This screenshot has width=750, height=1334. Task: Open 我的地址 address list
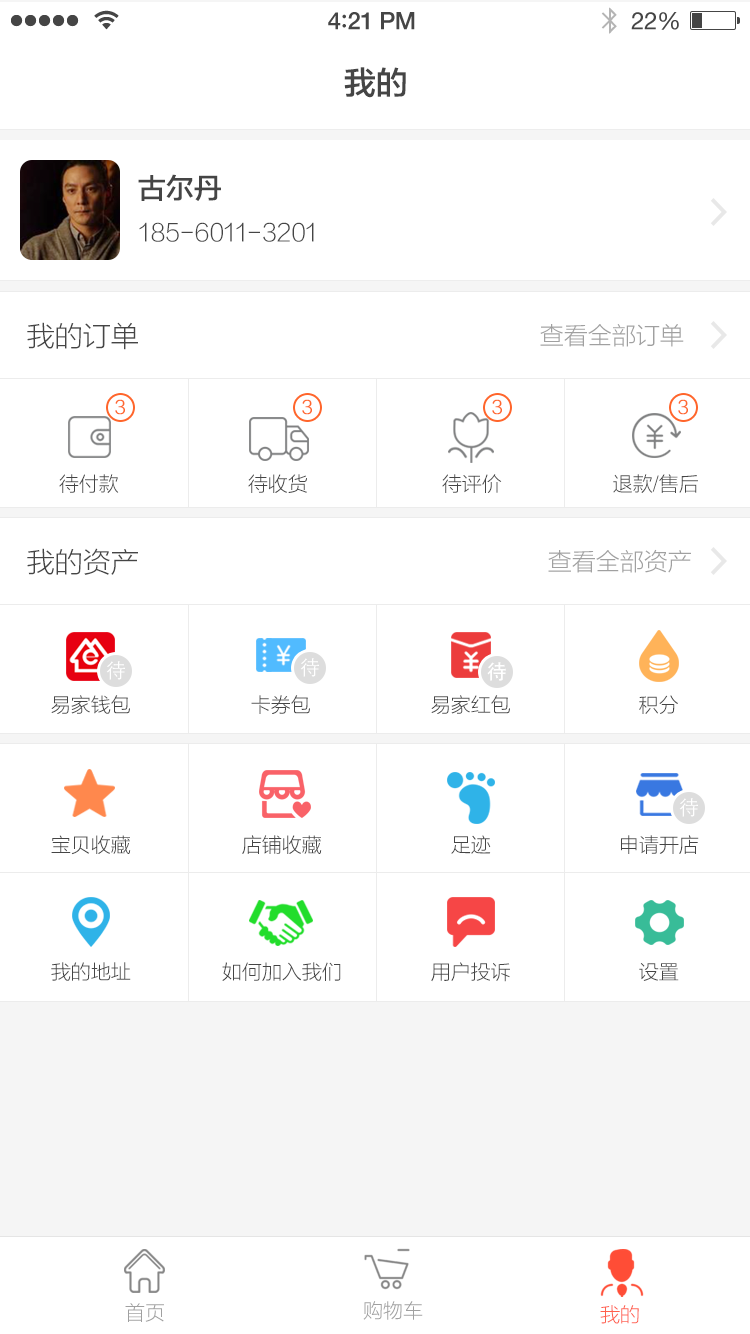tap(91, 937)
